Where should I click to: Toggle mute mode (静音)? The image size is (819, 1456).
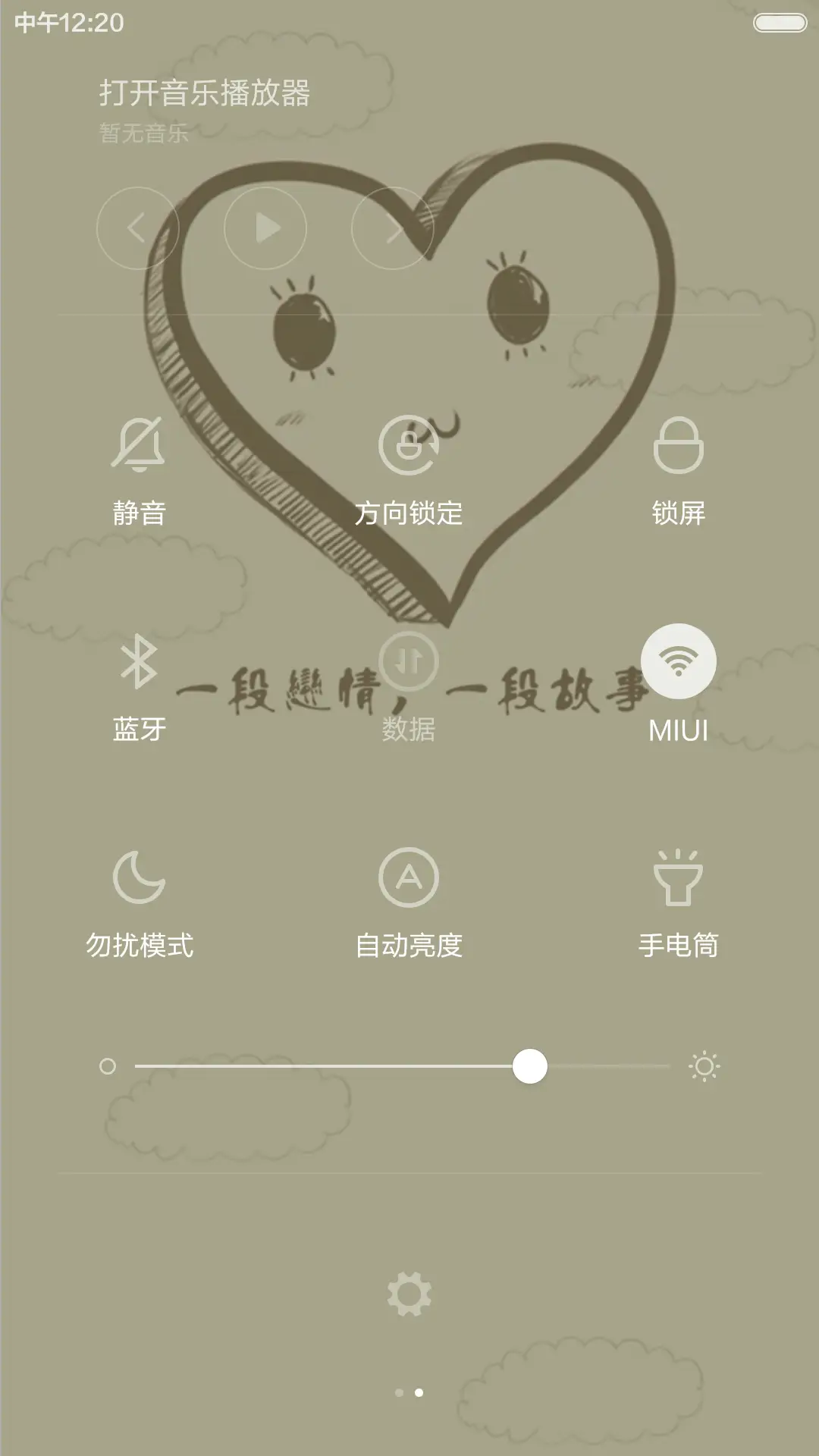point(138,447)
